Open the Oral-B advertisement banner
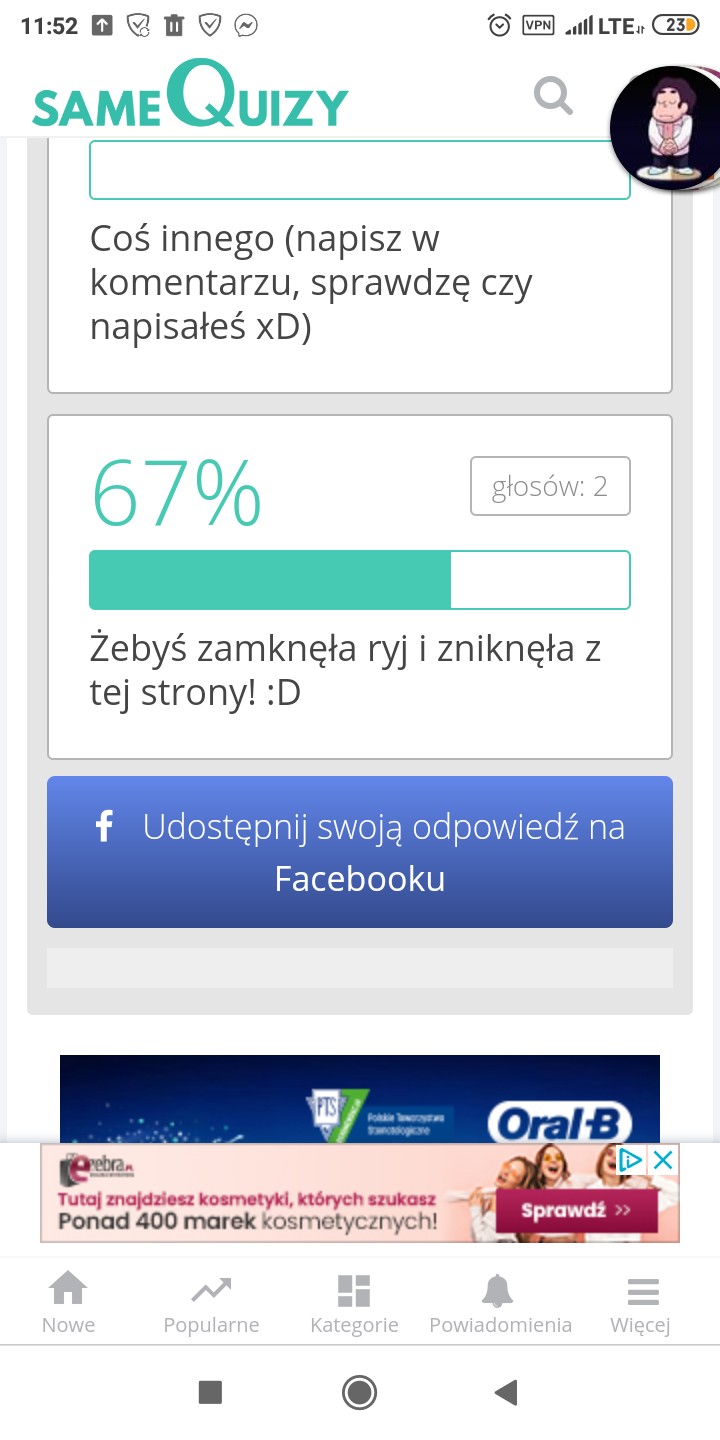 coord(360,1100)
